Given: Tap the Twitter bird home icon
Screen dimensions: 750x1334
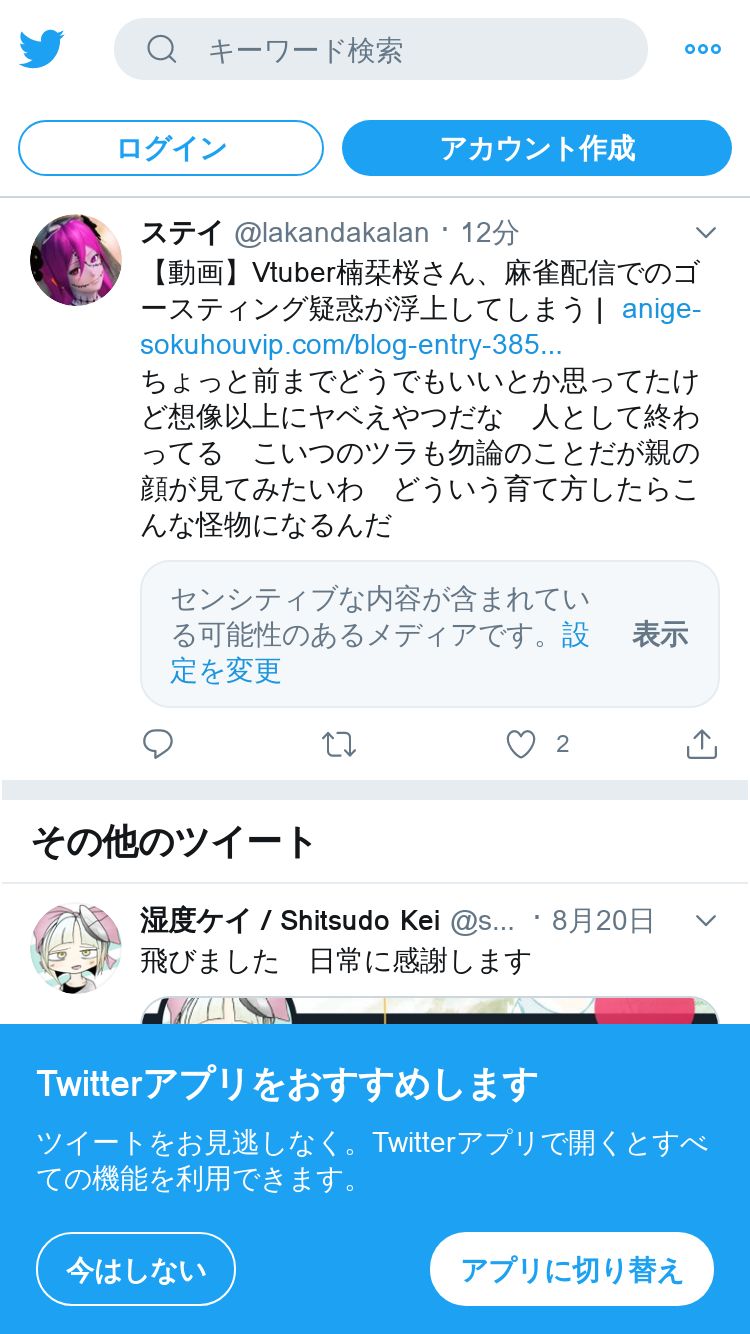Looking at the screenshot, I should pos(42,49).
